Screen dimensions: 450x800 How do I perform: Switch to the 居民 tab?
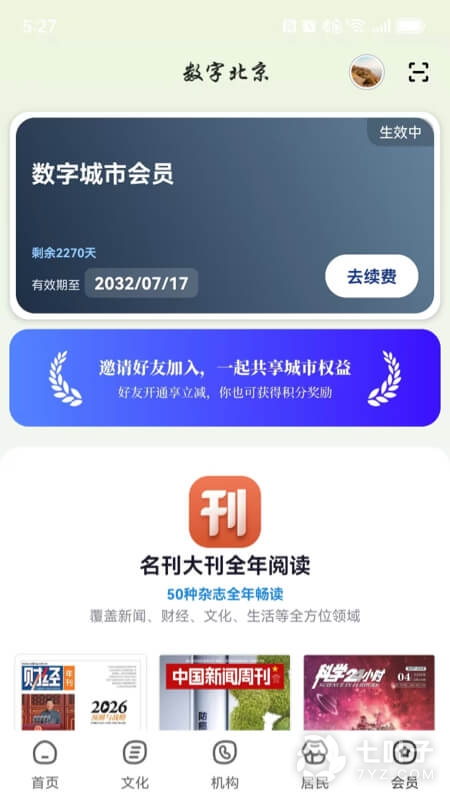pos(315,765)
